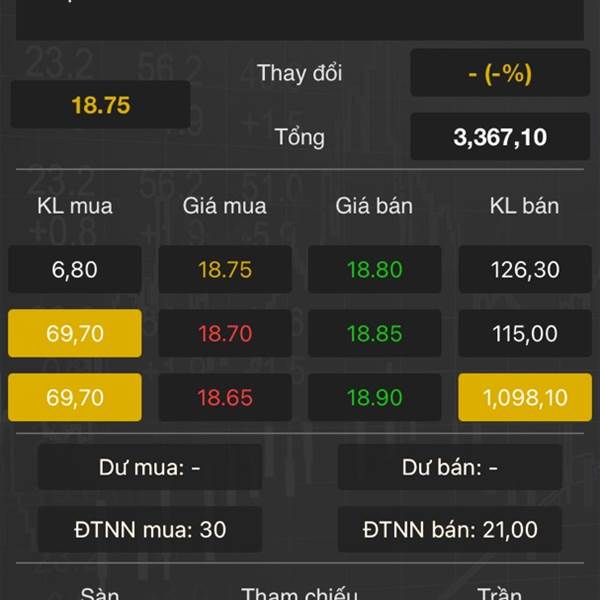The width and height of the screenshot is (600, 600).
Task: Select the bid price 18.75
Action: point(225,270)
